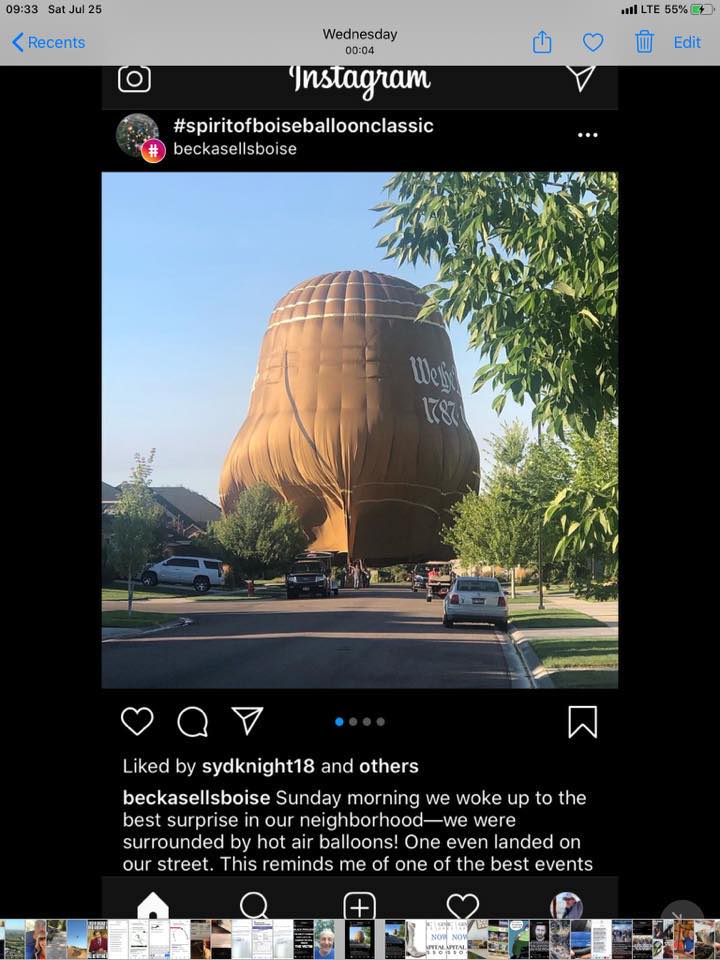Image resolution: width=720 pixels, height=960 pixels.
Task: Open Edit for this photo
Action: click(687, 42)
